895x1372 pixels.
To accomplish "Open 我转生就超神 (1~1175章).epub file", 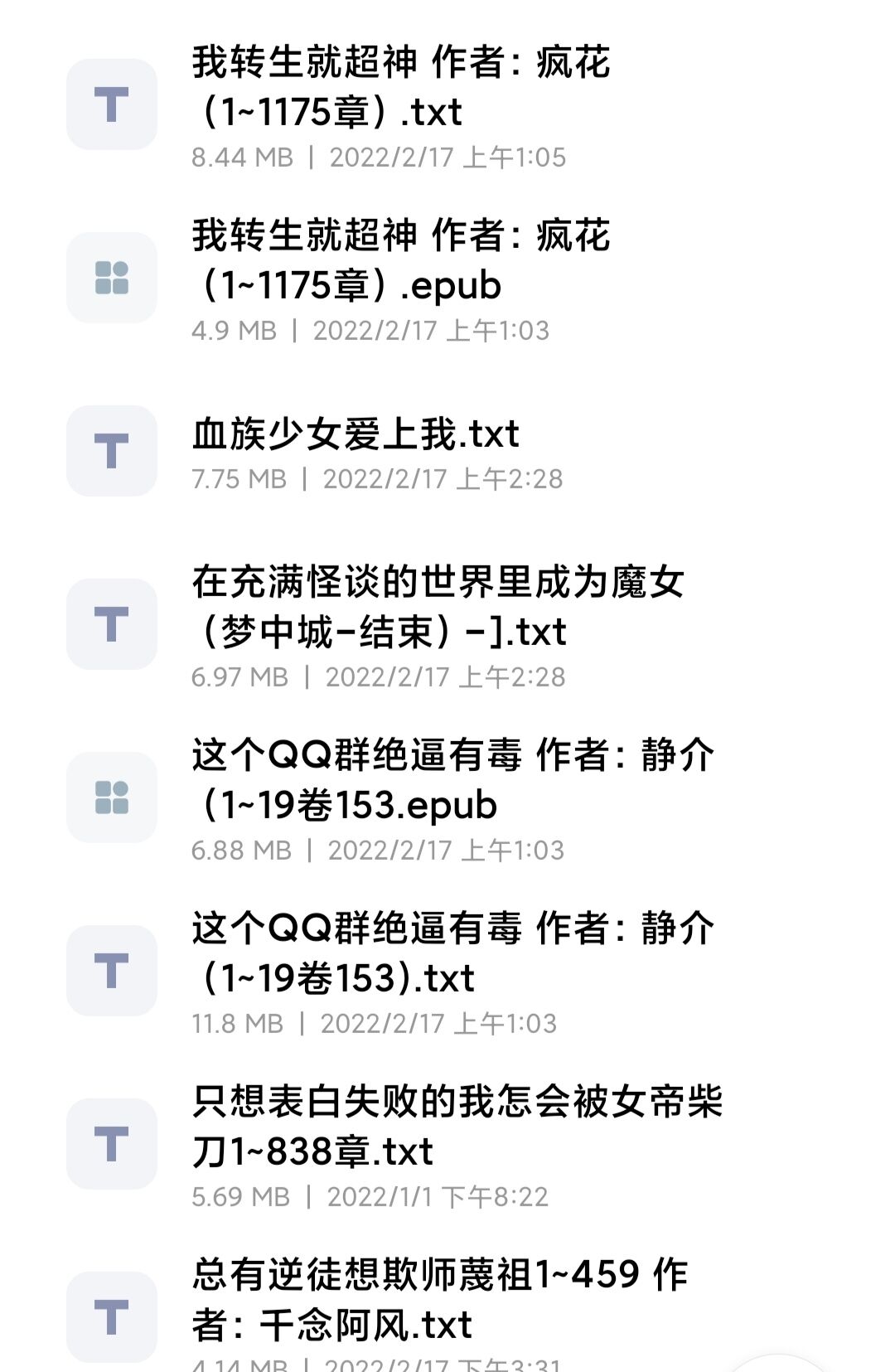I will pos(402,261).
